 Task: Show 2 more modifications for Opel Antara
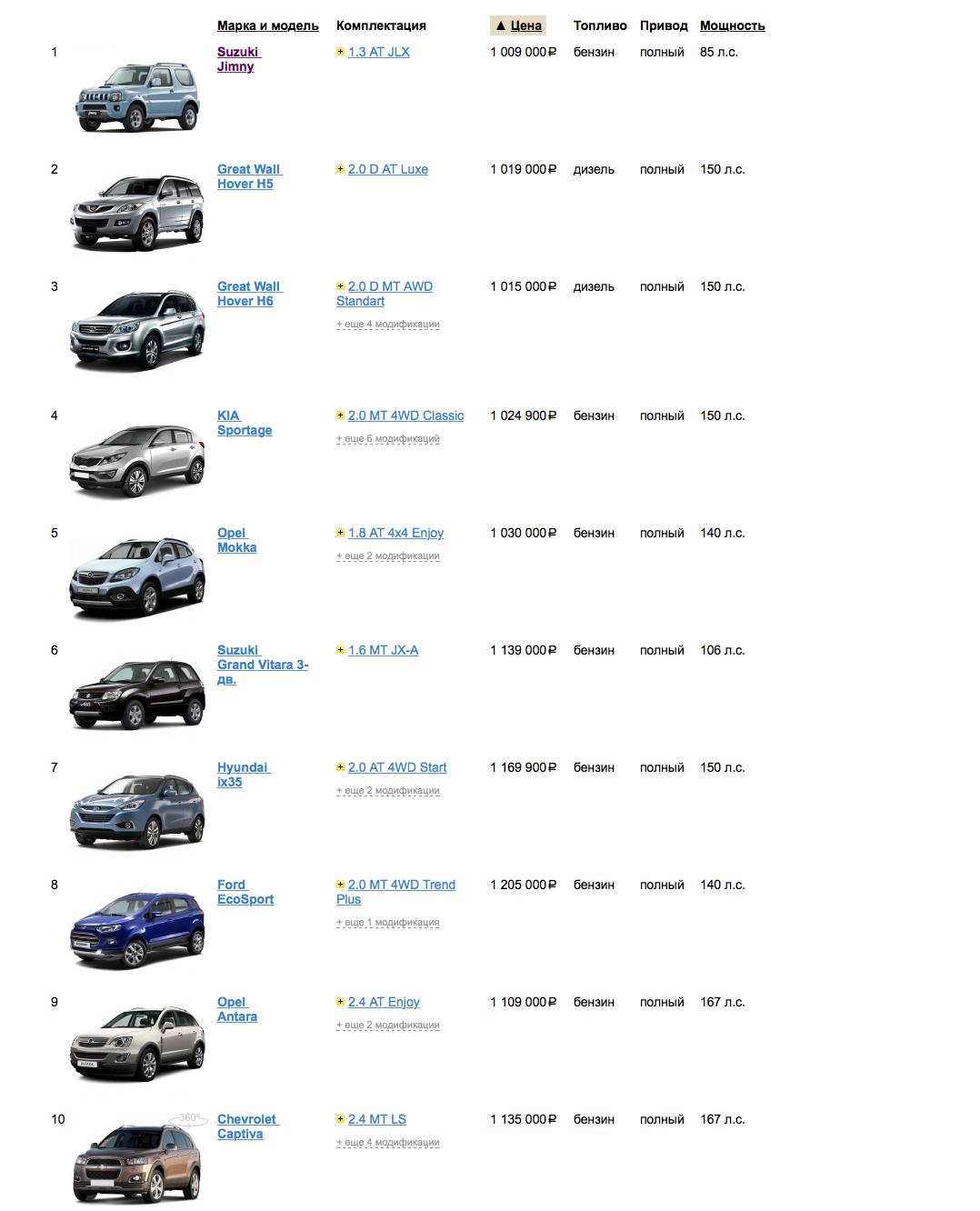point(388,1026)
